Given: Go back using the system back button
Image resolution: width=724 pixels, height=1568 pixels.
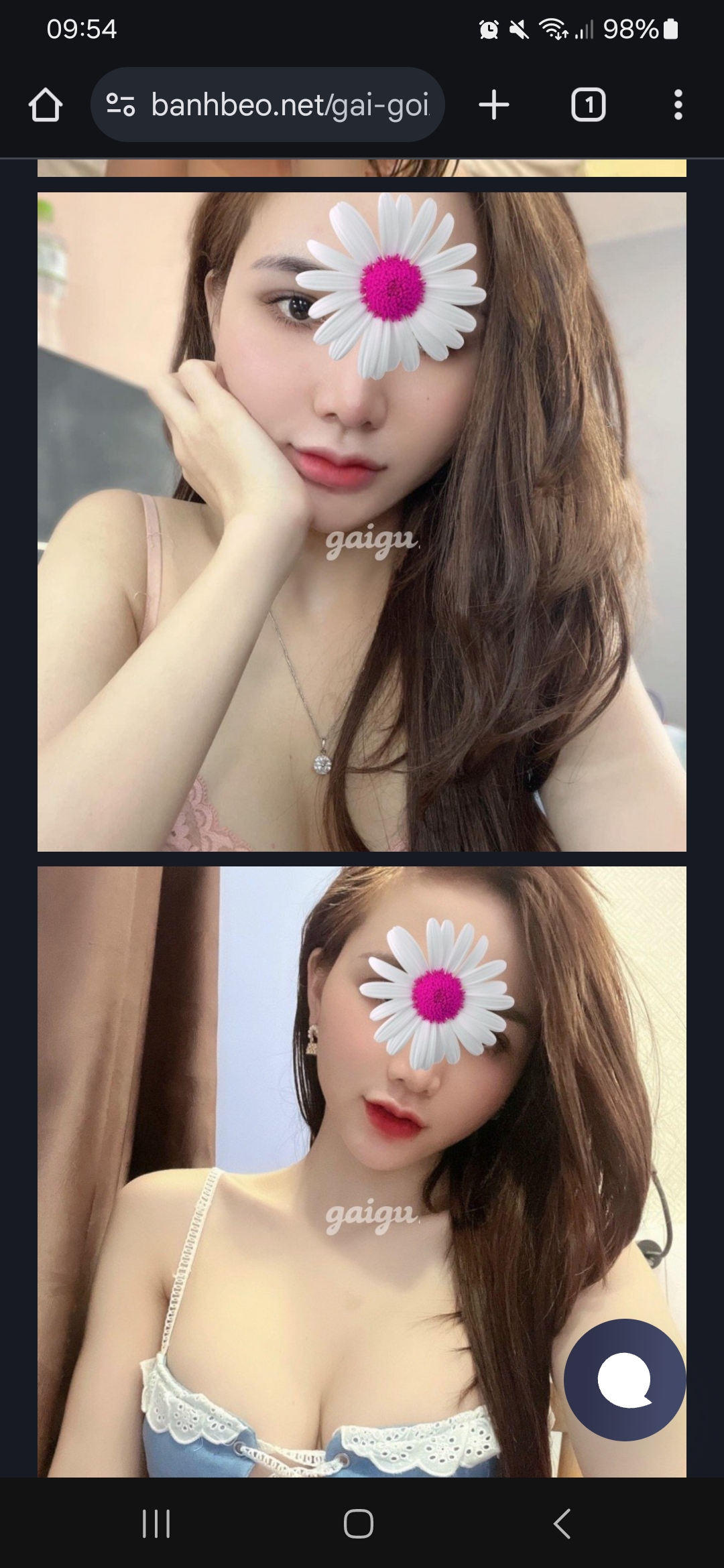Looking at the screenshot, I should point(562,1523).
